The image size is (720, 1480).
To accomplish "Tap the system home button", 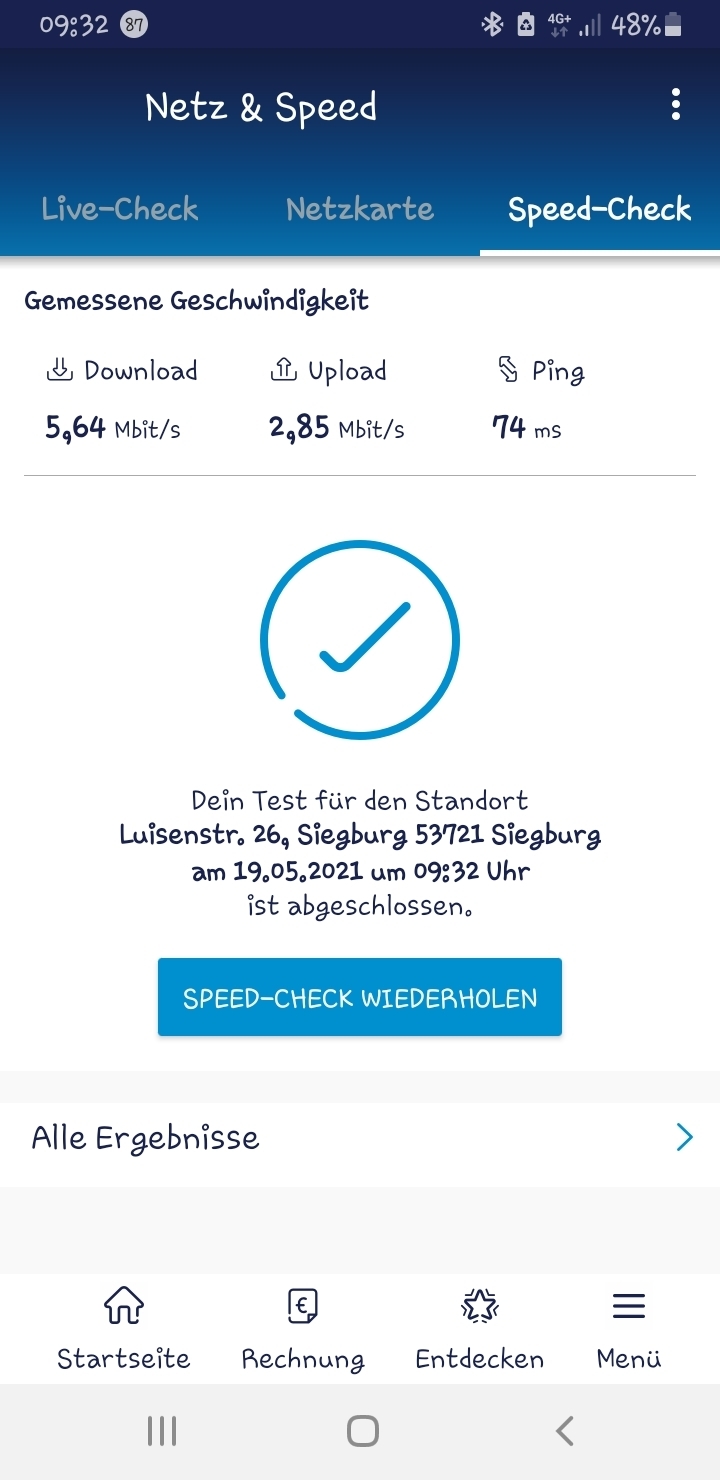I will click(x=362, y=1432).
